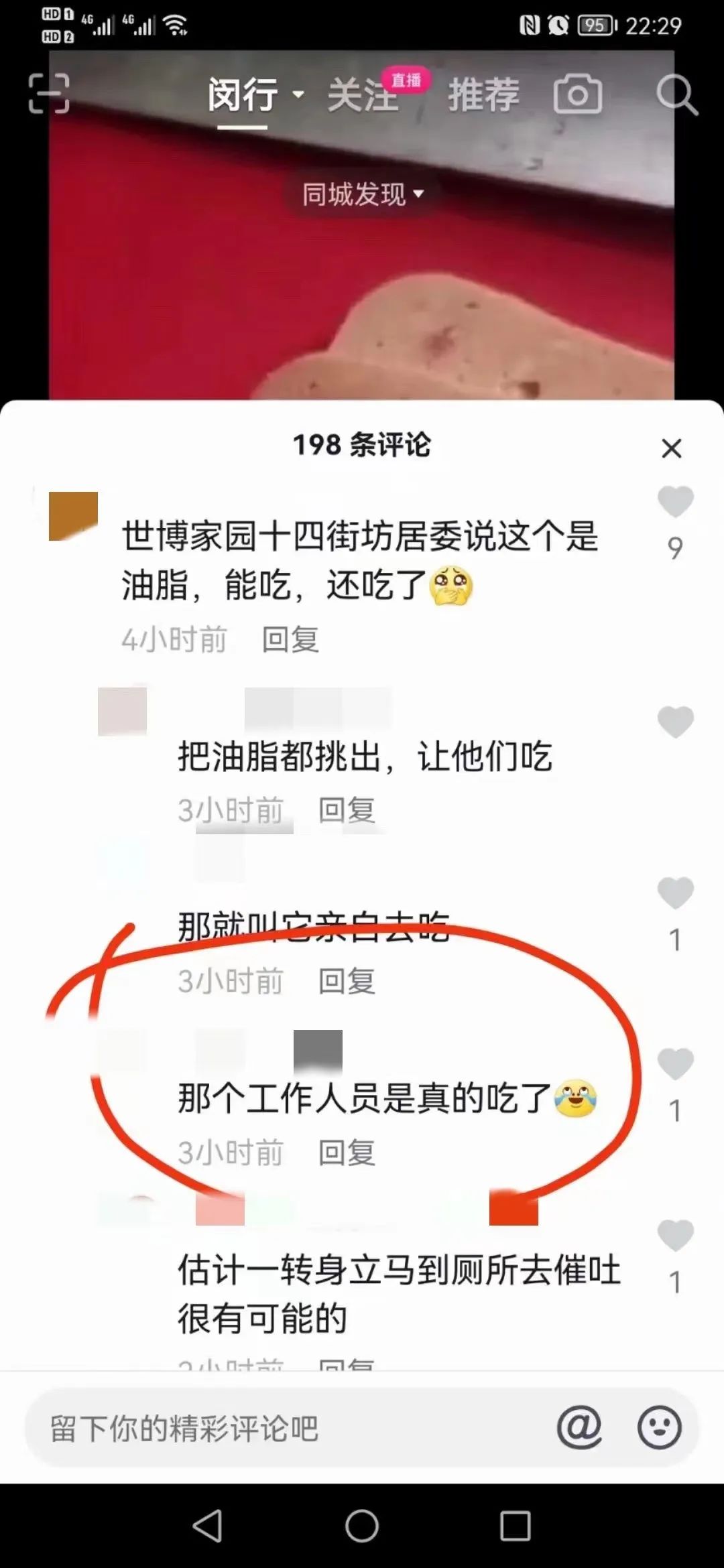
Task: Like the comment 那个工作人员是真的吃了
Action: point(675,1064)
